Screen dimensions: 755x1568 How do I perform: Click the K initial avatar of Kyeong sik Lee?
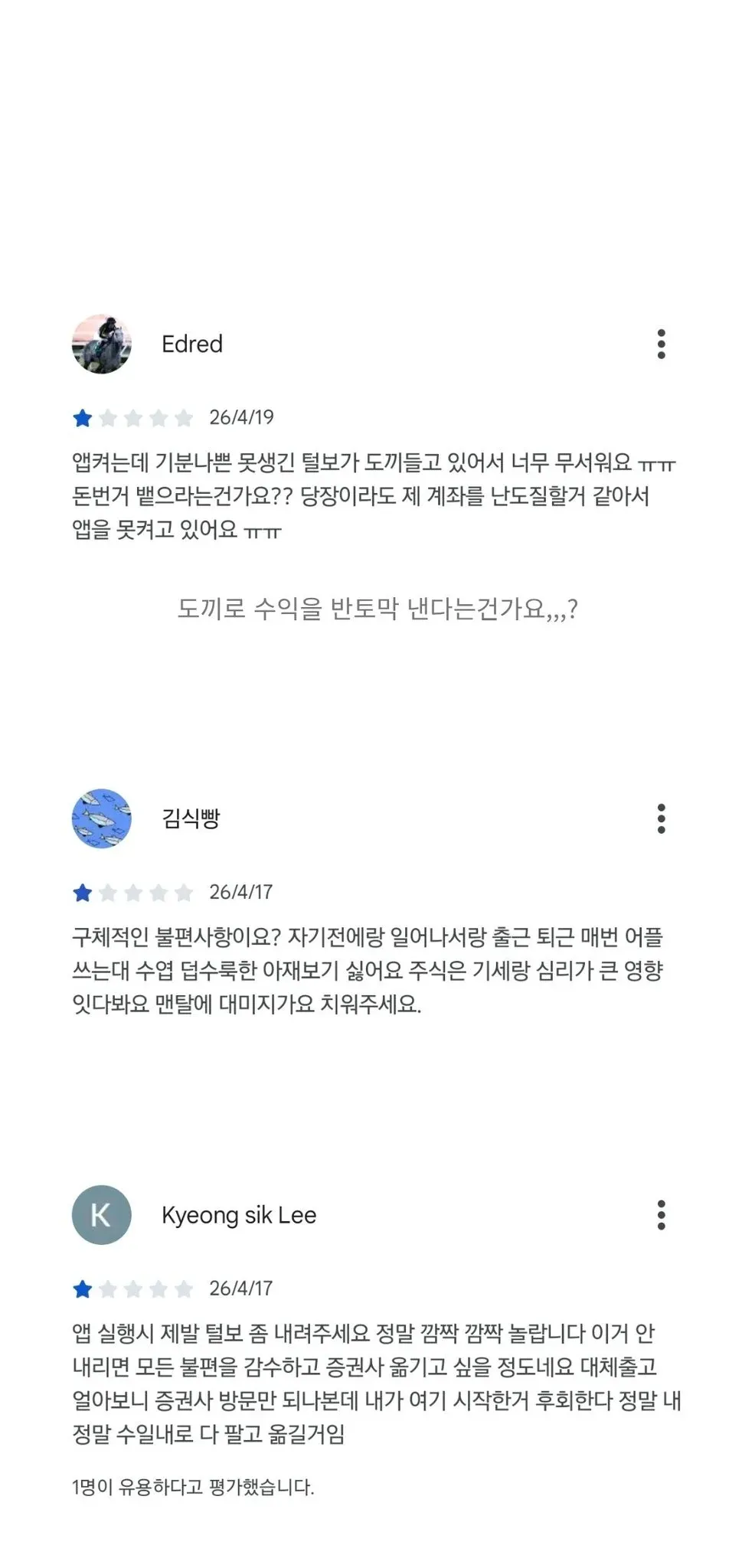click(101, 1214)
